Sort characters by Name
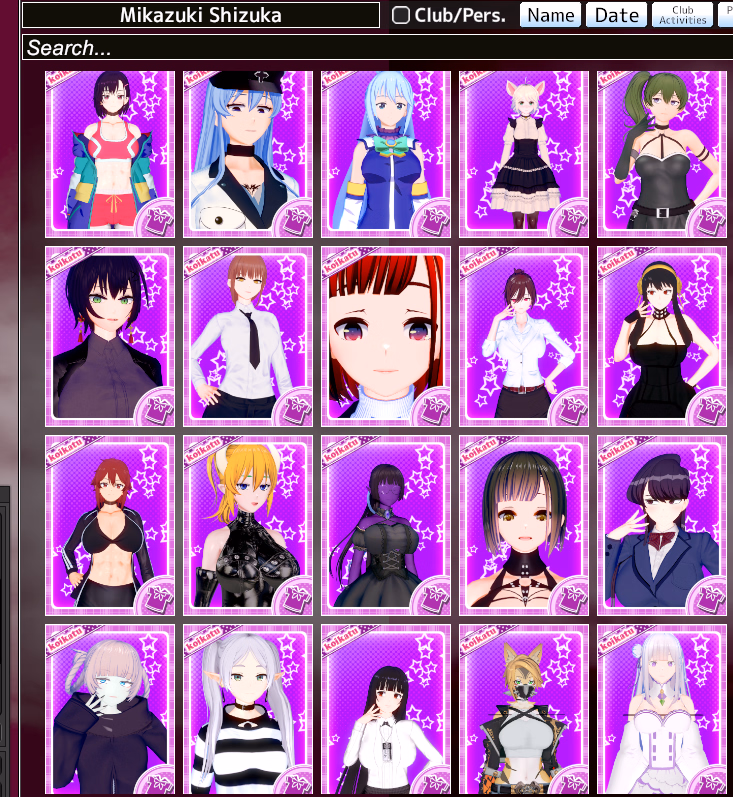This screenshot has width=733, height=797. [x=550, y=15]
